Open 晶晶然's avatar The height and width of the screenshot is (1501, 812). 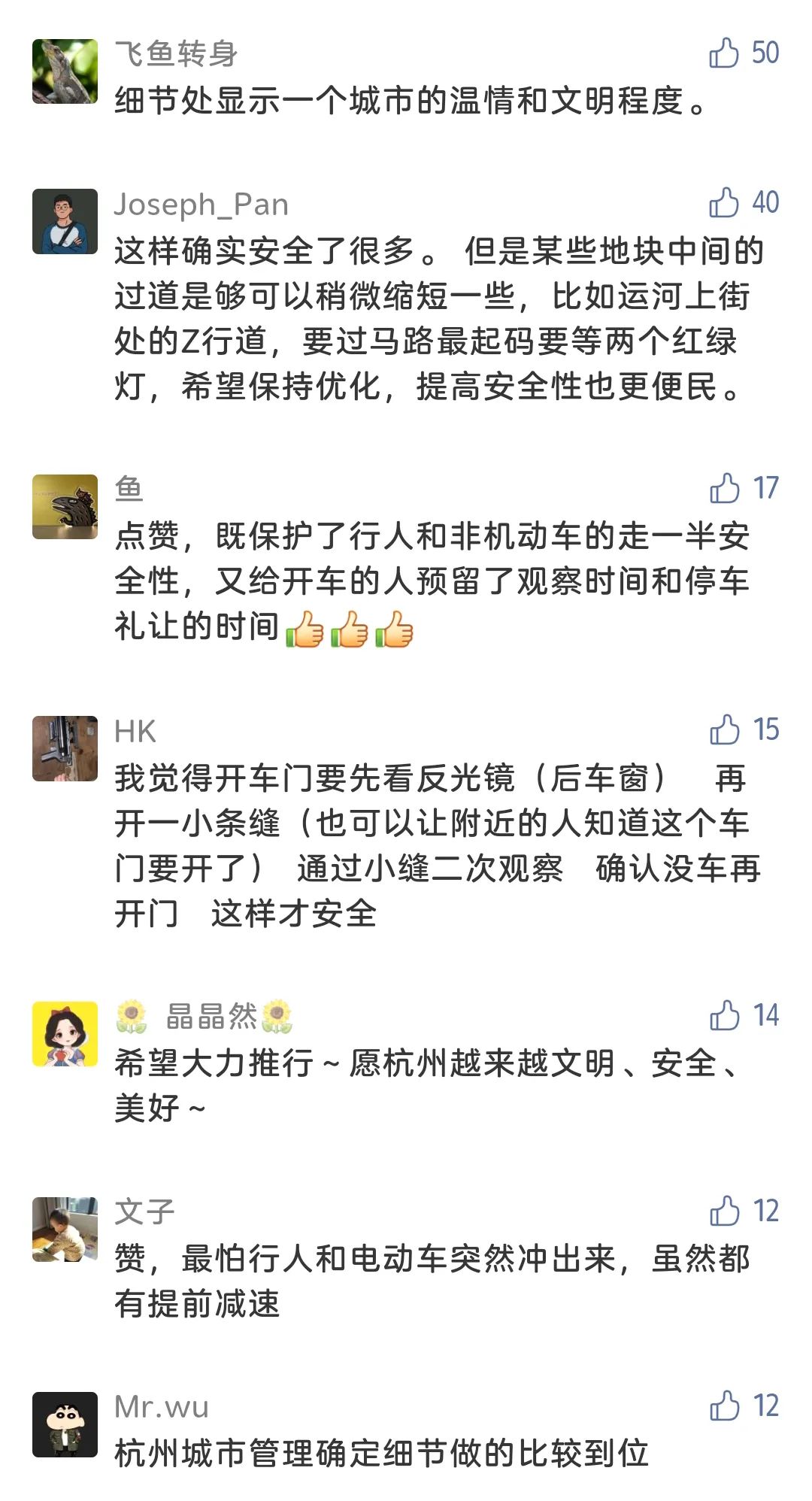[65, 1034]
